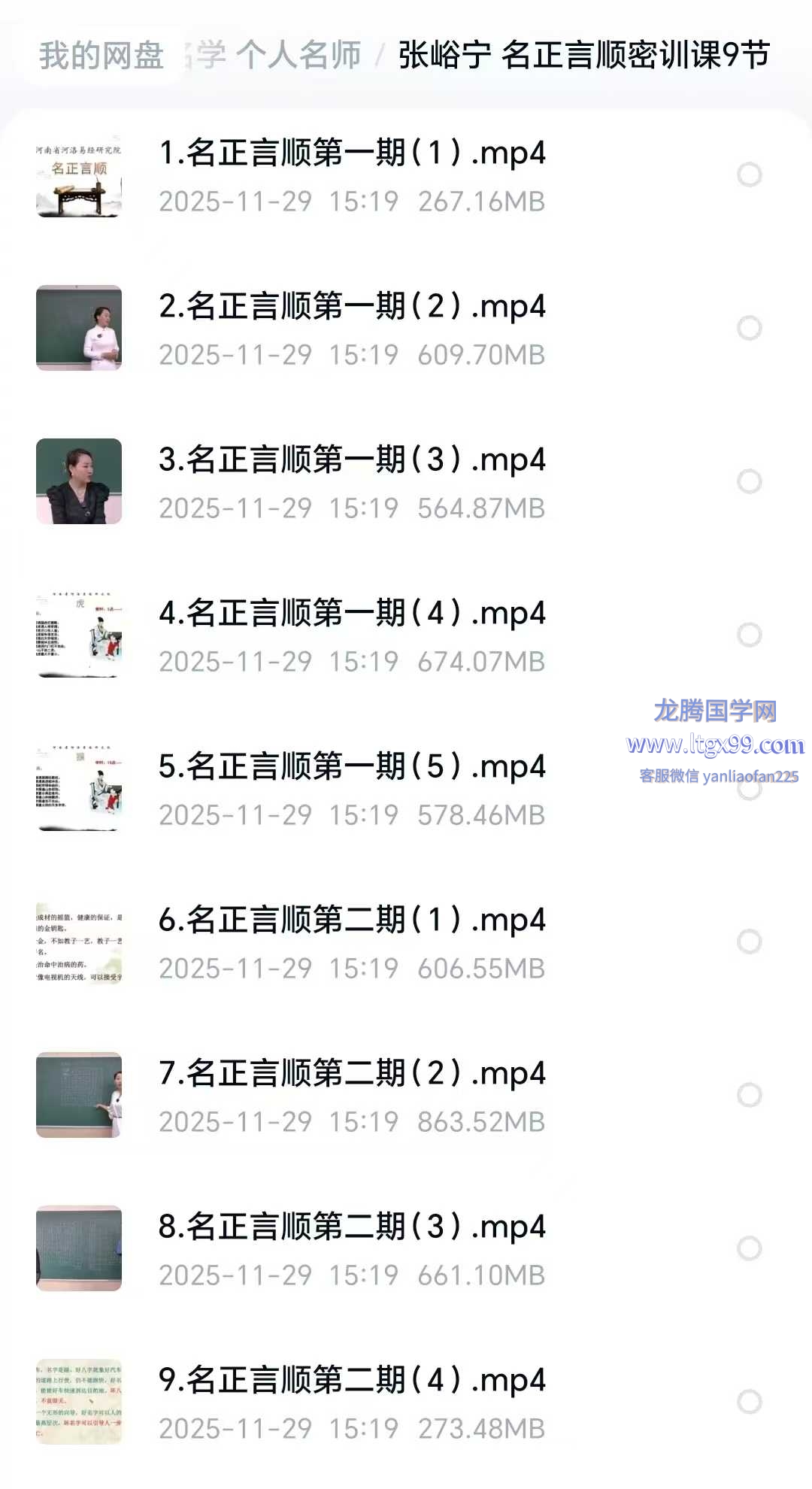Select 7.名正言顺第二期(2).mp4 using its circle

[750, 1095]
